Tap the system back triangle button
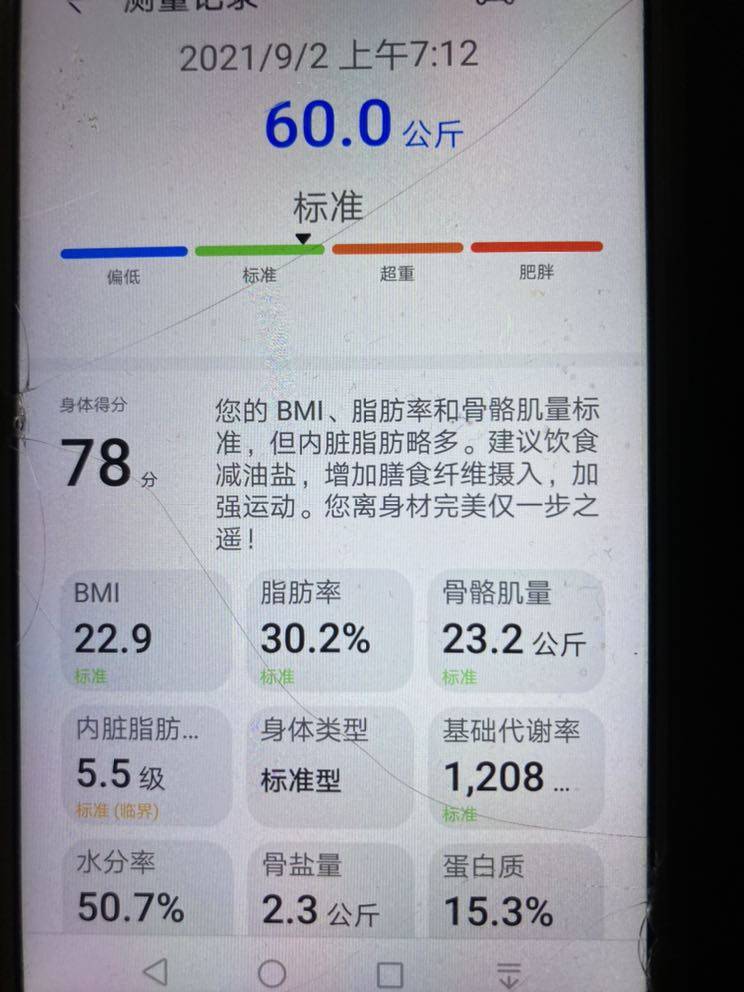Image resolution: width=744 pixels, height=992 pixels. pos(155,970)
